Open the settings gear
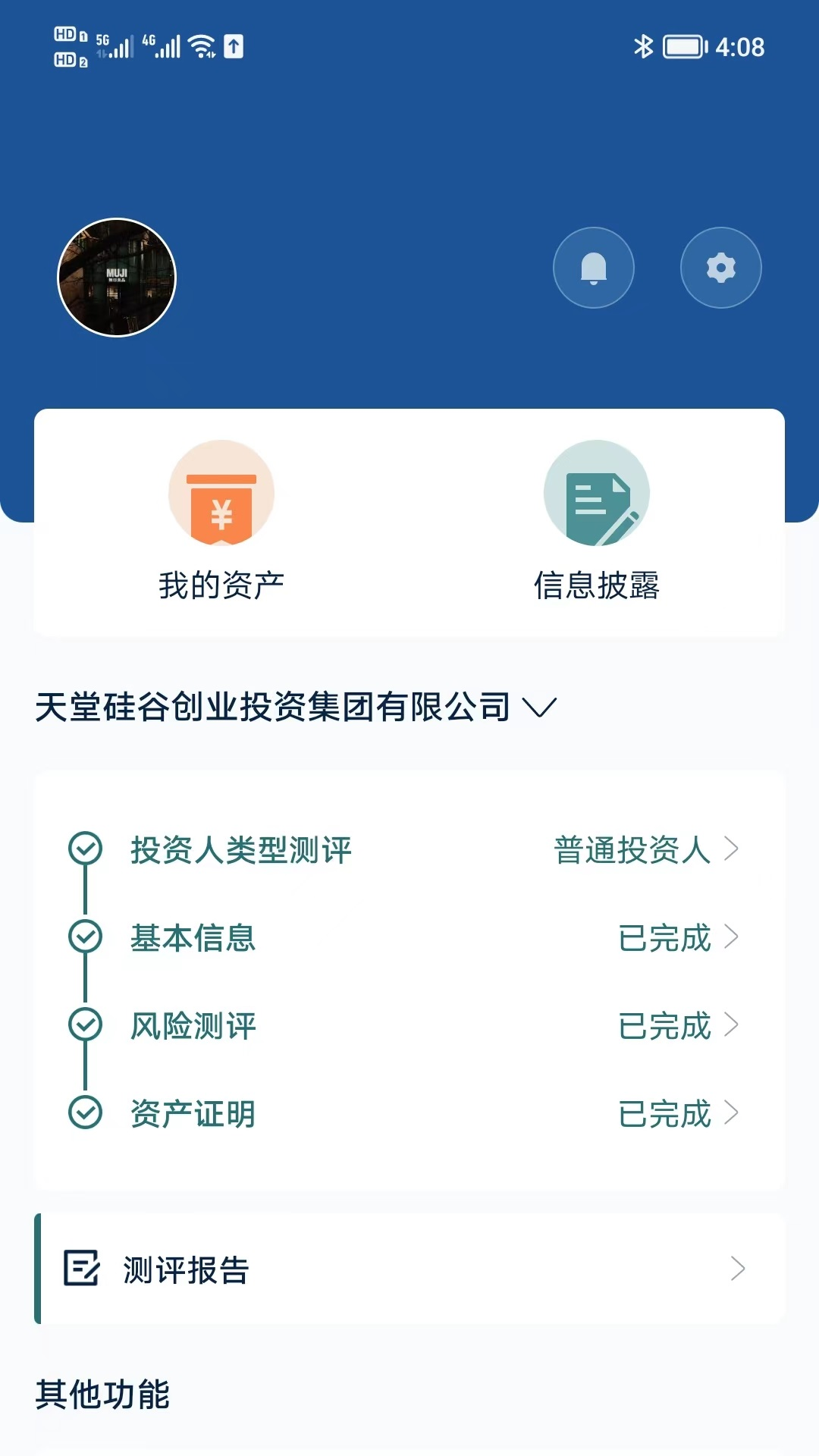The height and width of the screenshot is (1456, 819). pos(720,268)
